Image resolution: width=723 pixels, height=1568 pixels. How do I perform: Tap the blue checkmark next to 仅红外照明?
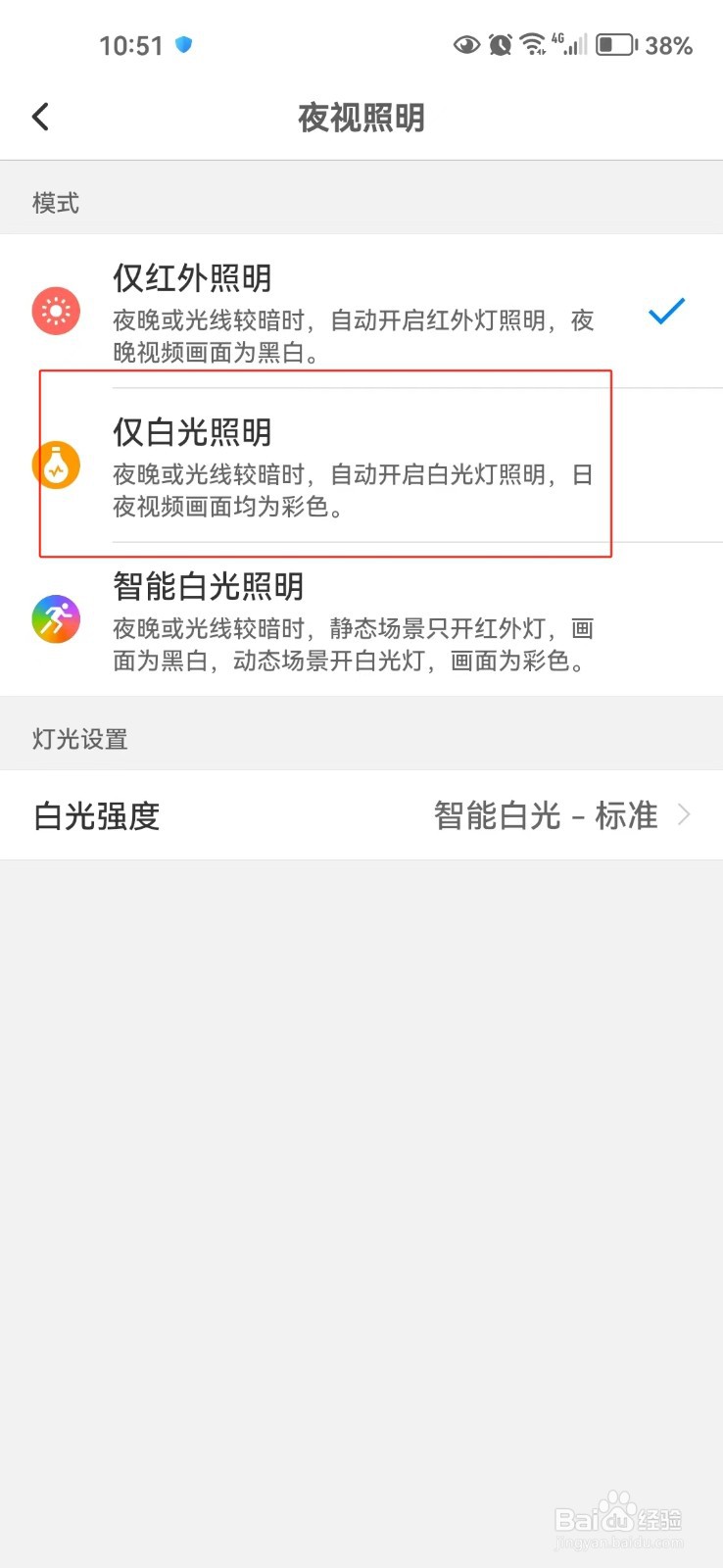[x=665, y=311]
